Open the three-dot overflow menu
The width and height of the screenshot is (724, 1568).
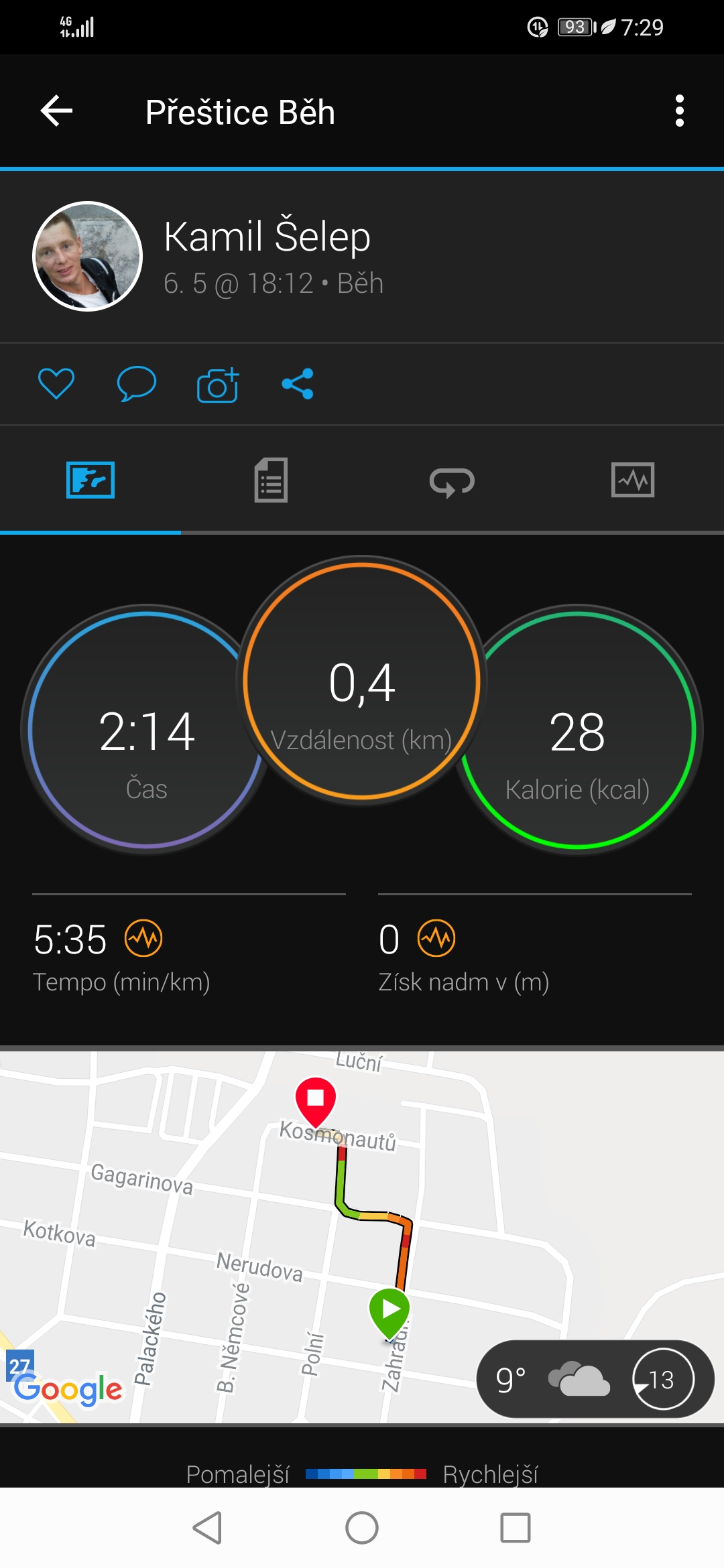coord(679,111)
